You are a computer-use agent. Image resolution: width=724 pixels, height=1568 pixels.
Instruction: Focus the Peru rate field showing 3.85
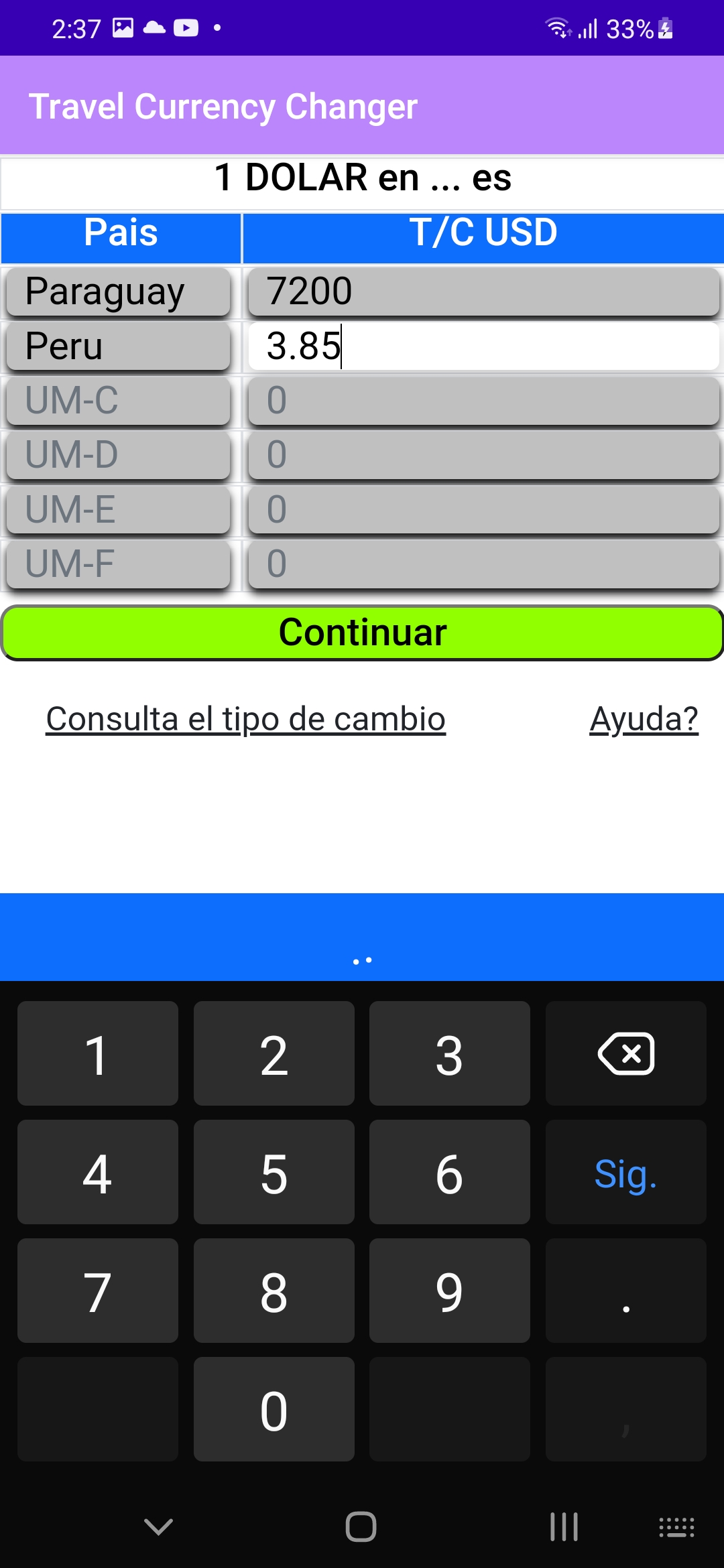click(x=483, y=346)
